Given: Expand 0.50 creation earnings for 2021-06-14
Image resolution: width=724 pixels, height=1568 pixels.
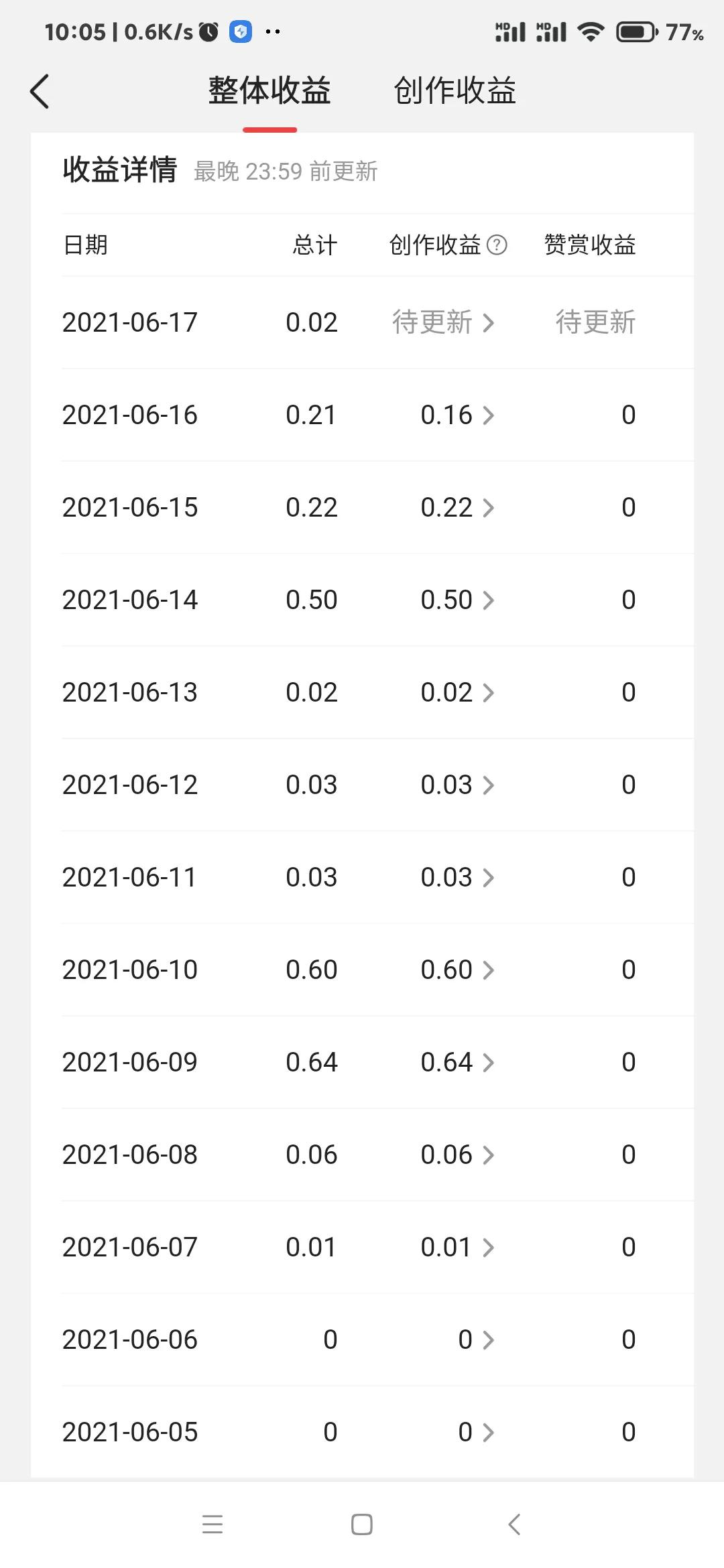Looking at the screenshot, I should pyautogui.click(x=457, y=600).
